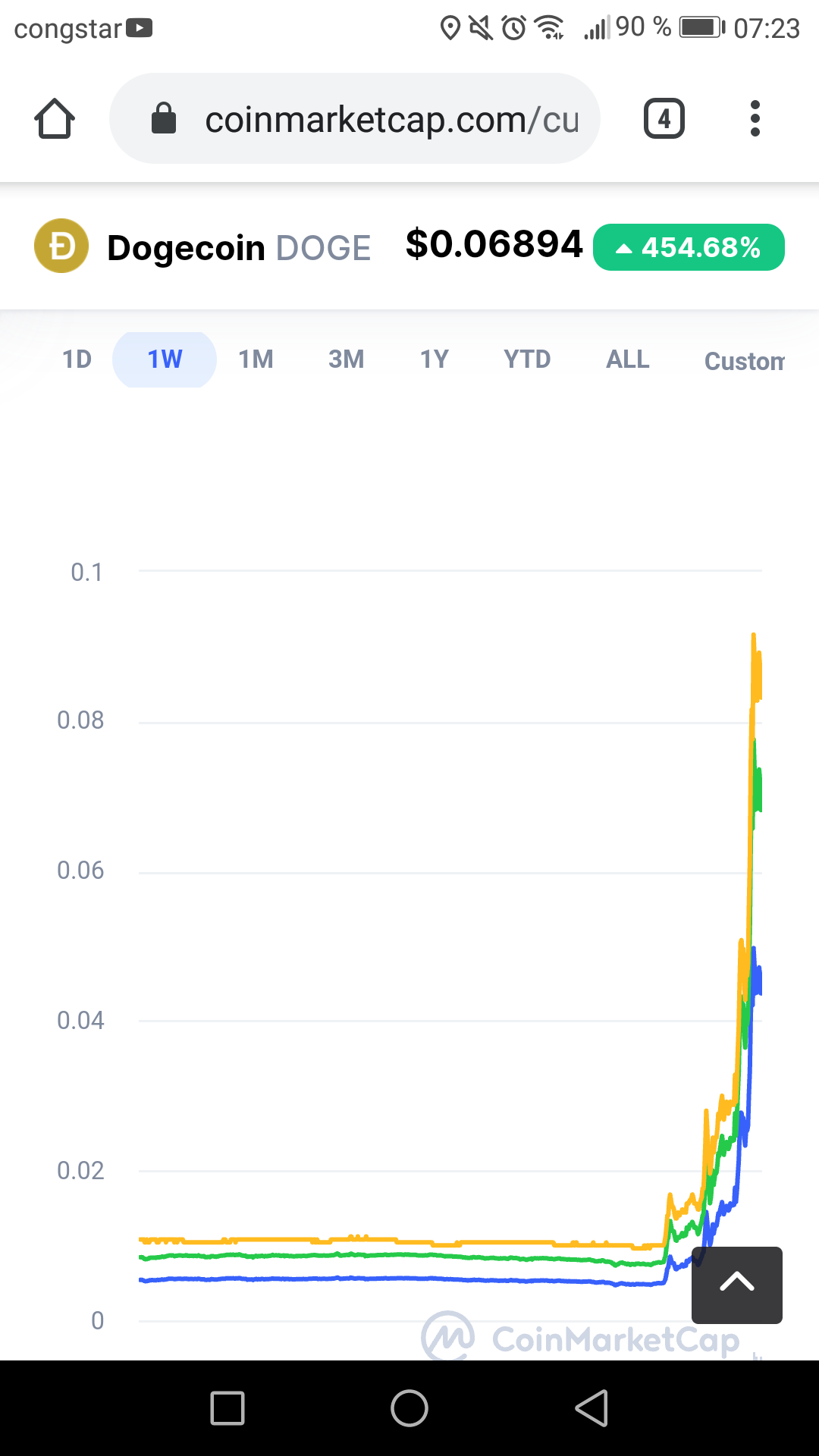
Task: Switch to the 3M time range
Action: (x=346, y=359)
